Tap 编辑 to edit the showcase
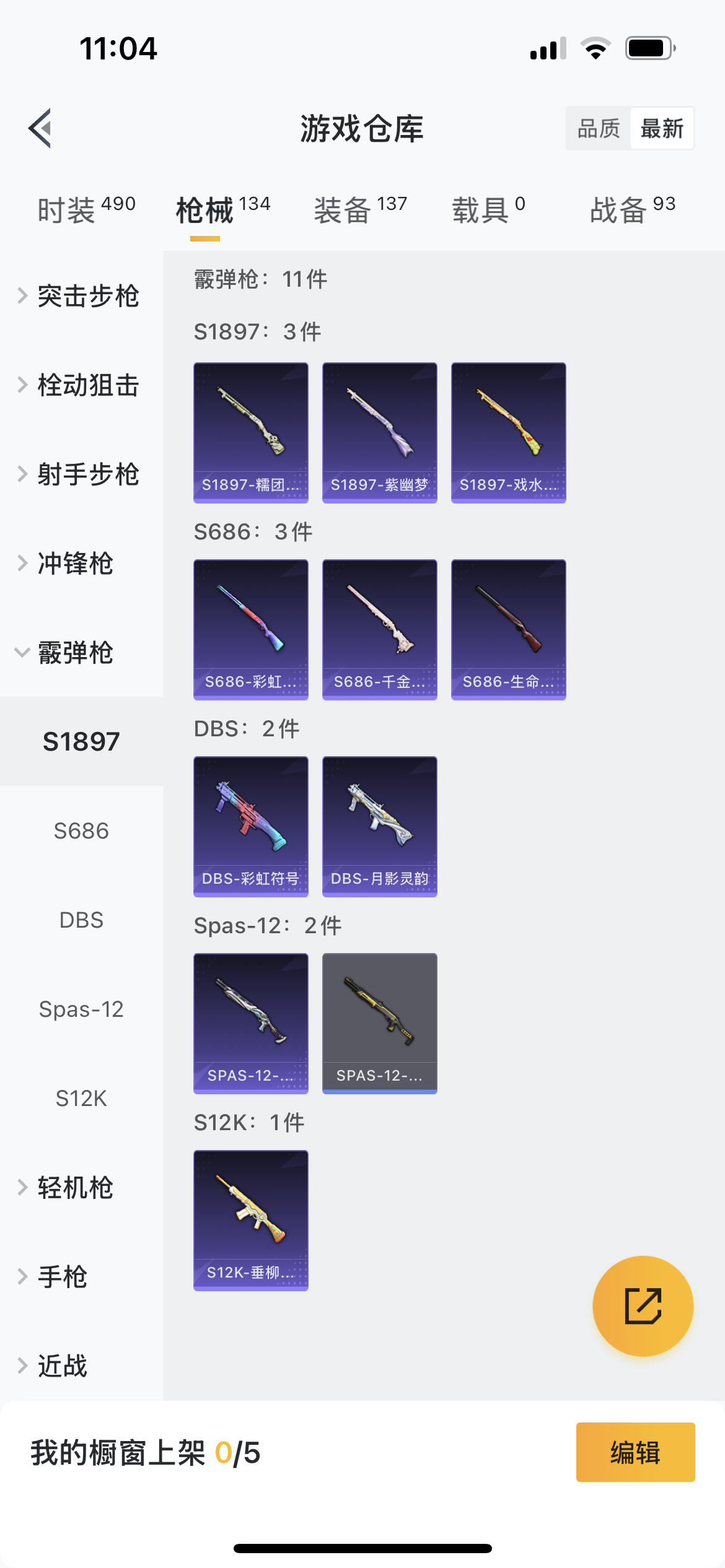725x1568 pixels. [x=635, y=1452]
